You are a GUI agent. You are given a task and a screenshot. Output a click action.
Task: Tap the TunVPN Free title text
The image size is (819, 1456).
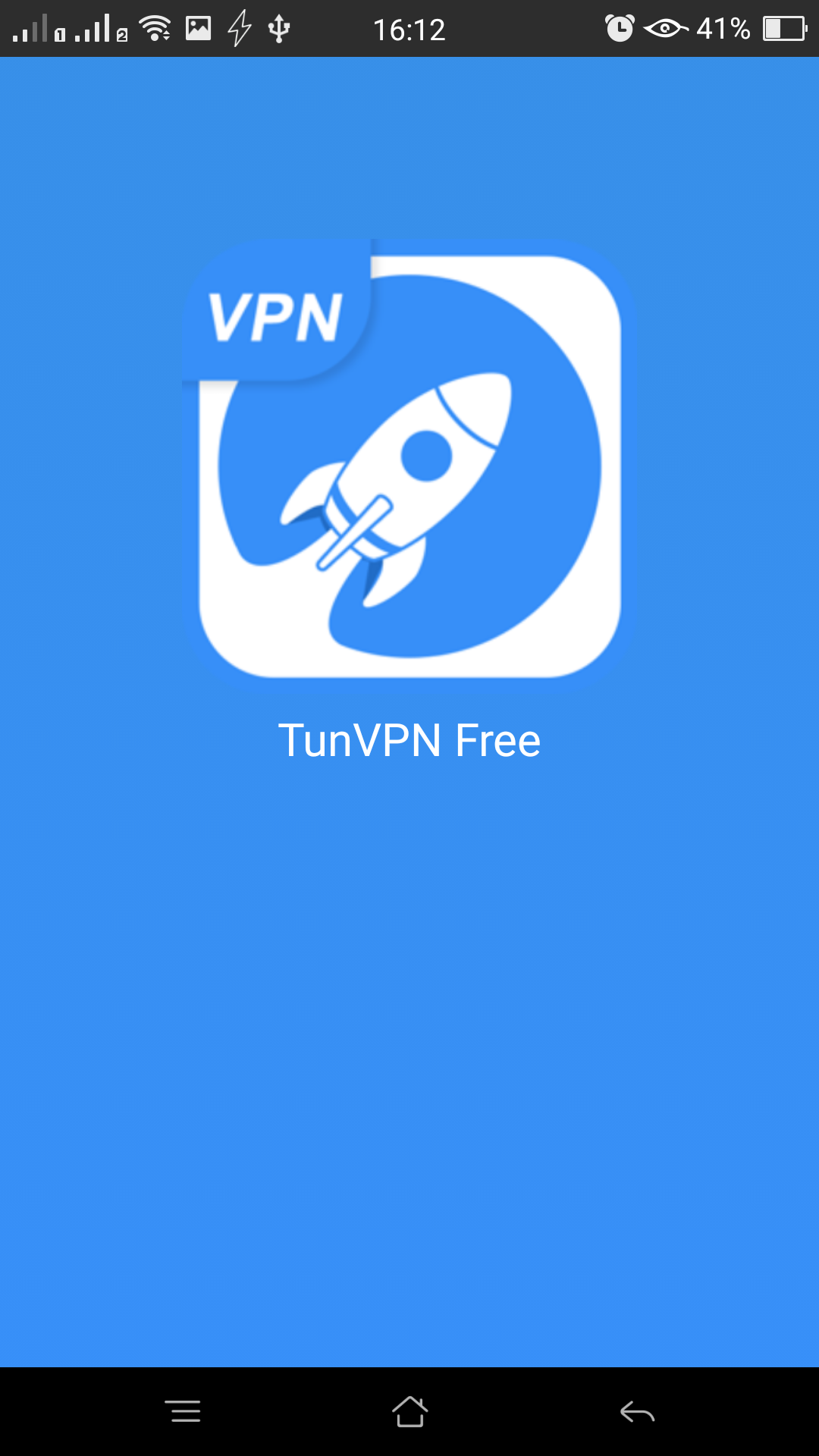[409, 739]
